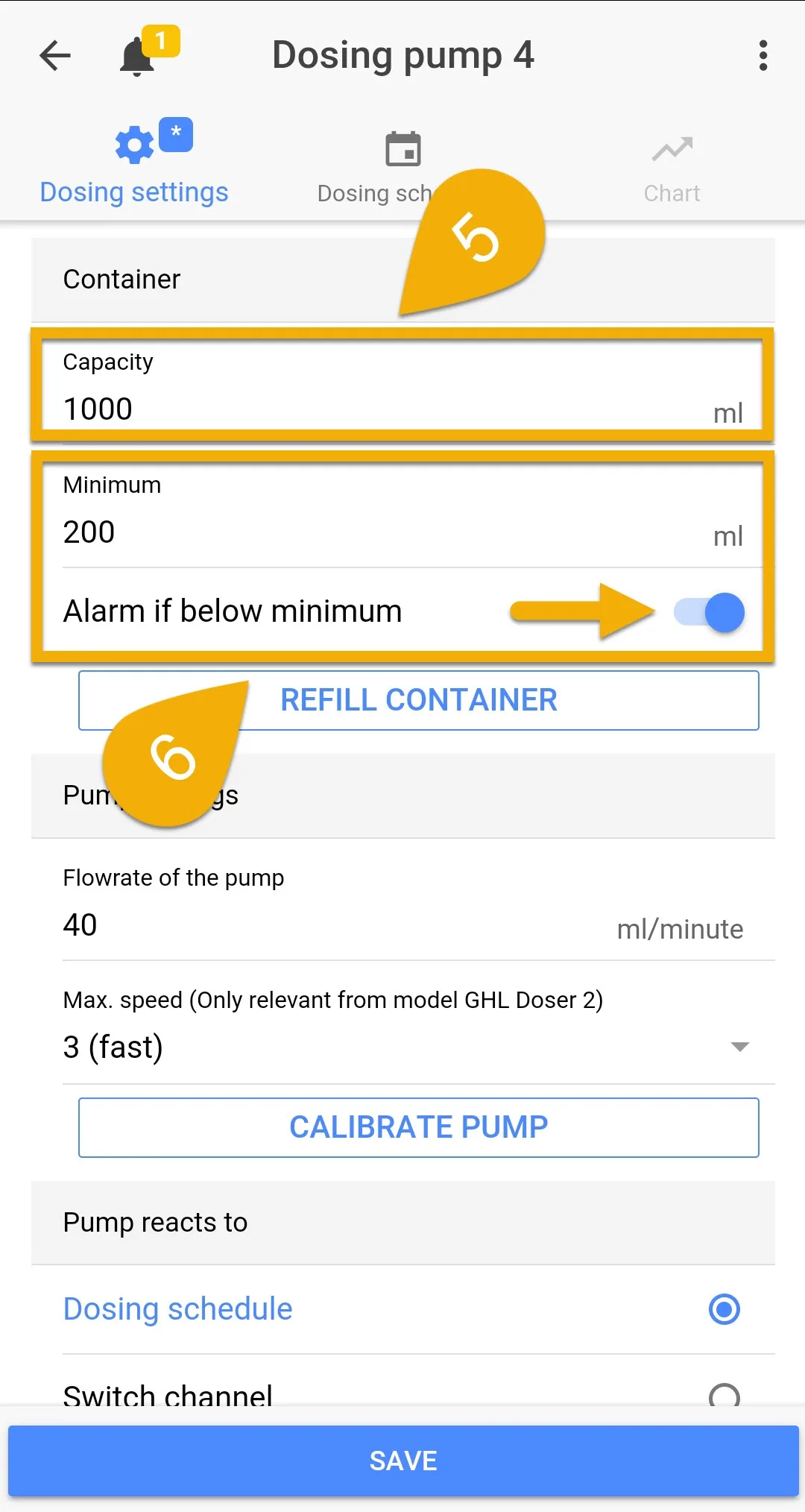Tap the Calibrate Pump button
The image size is (805, 1512).
pyautogui.click(x=419, y=1127)
